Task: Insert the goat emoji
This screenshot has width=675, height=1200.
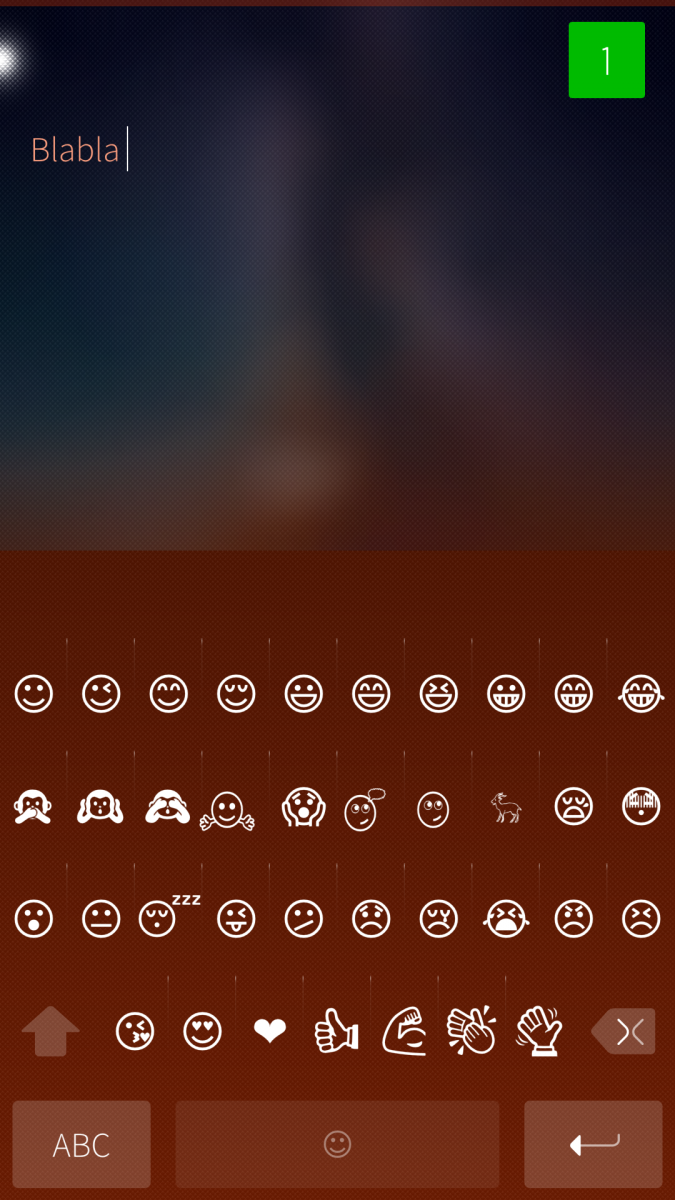Action: 506,807
